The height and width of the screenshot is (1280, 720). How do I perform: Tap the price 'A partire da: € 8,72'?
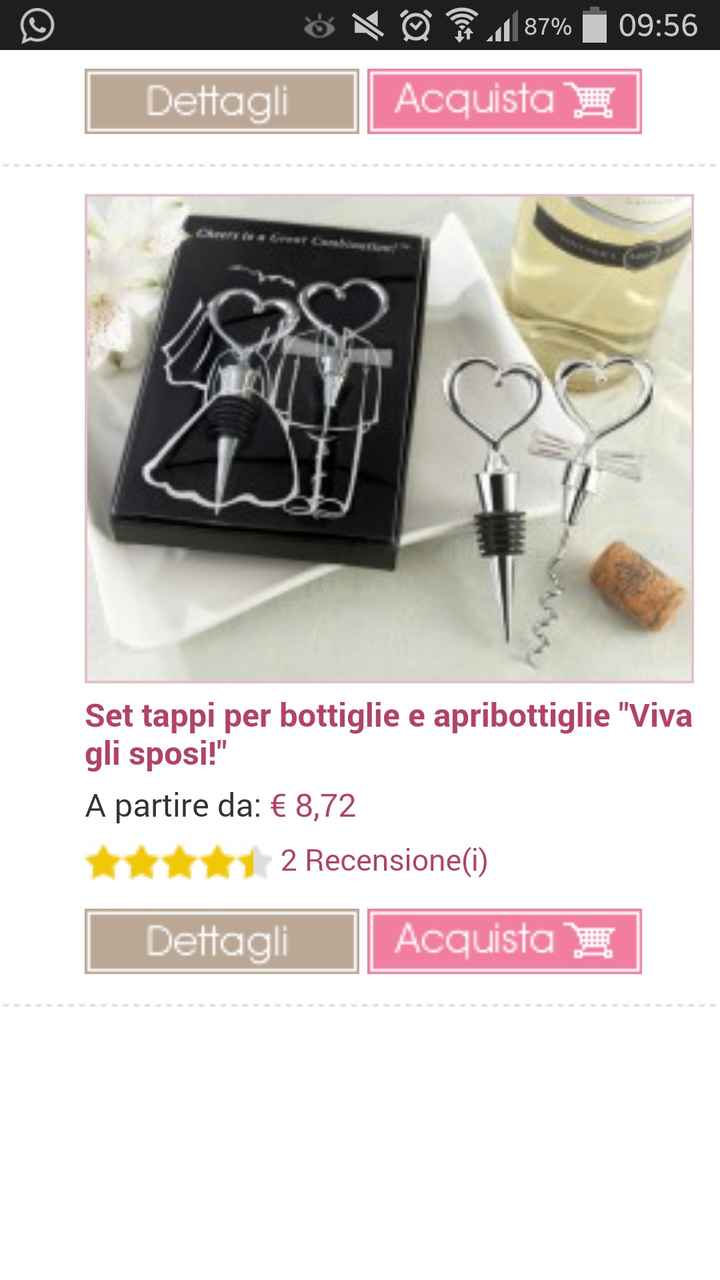click(x=222, y=805)
